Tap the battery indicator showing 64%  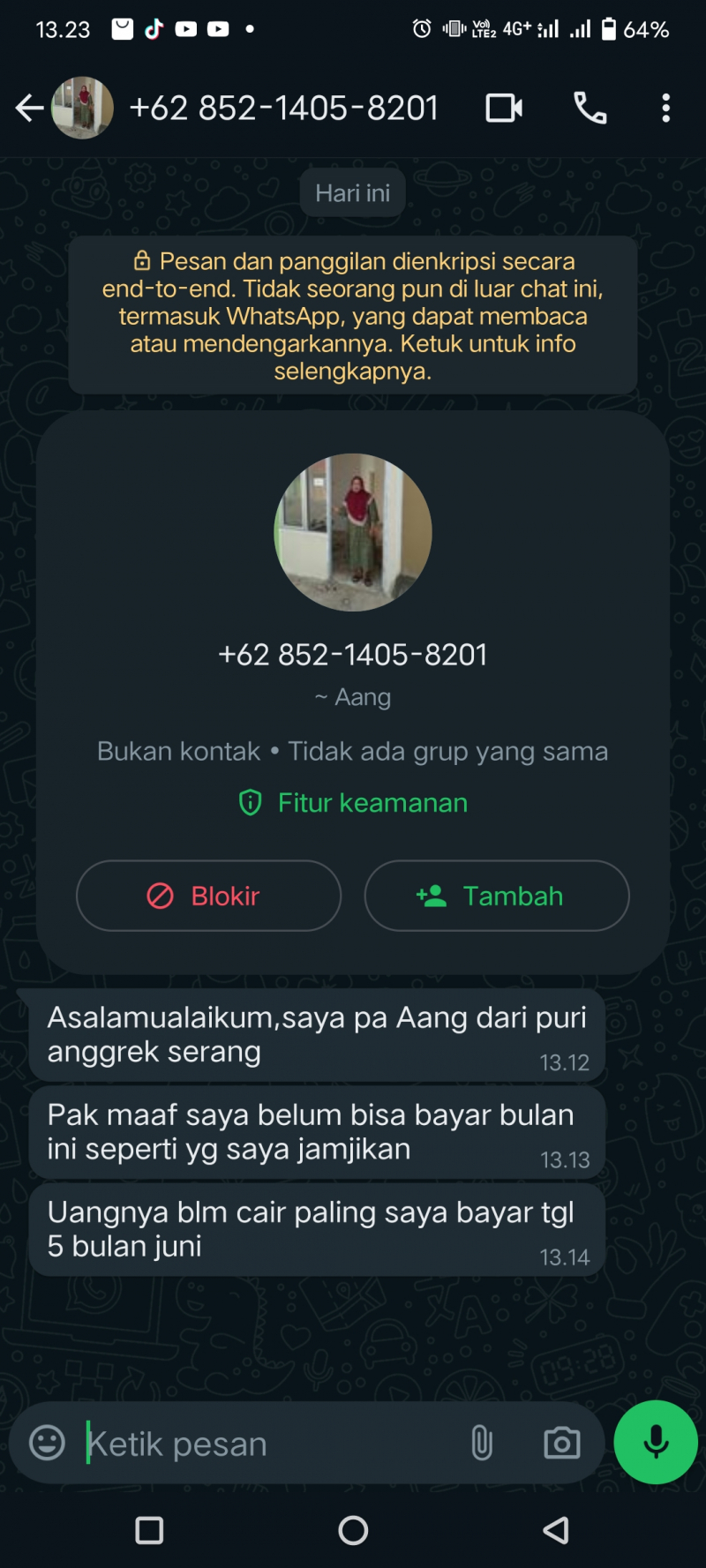click(647, 29)
